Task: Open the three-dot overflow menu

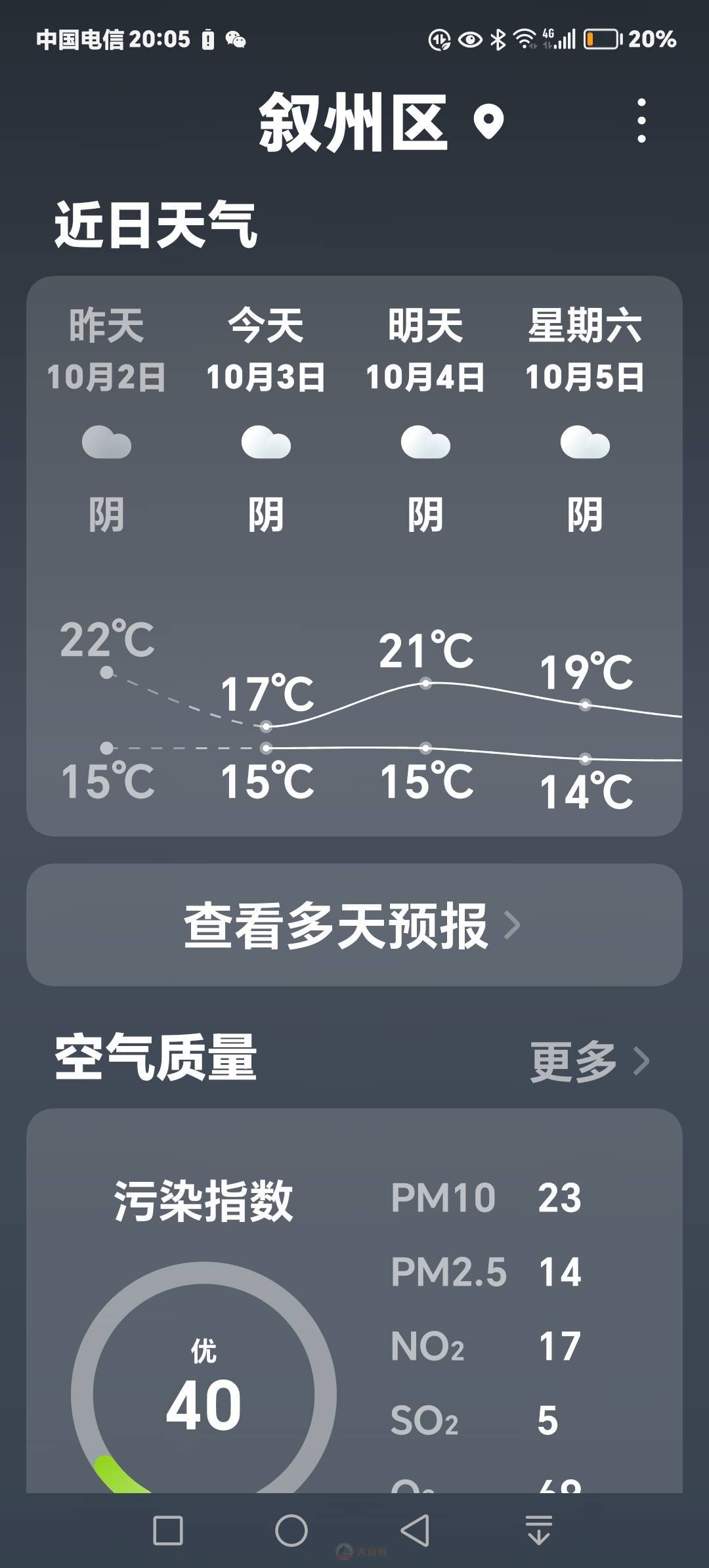Action: (641, 121)
